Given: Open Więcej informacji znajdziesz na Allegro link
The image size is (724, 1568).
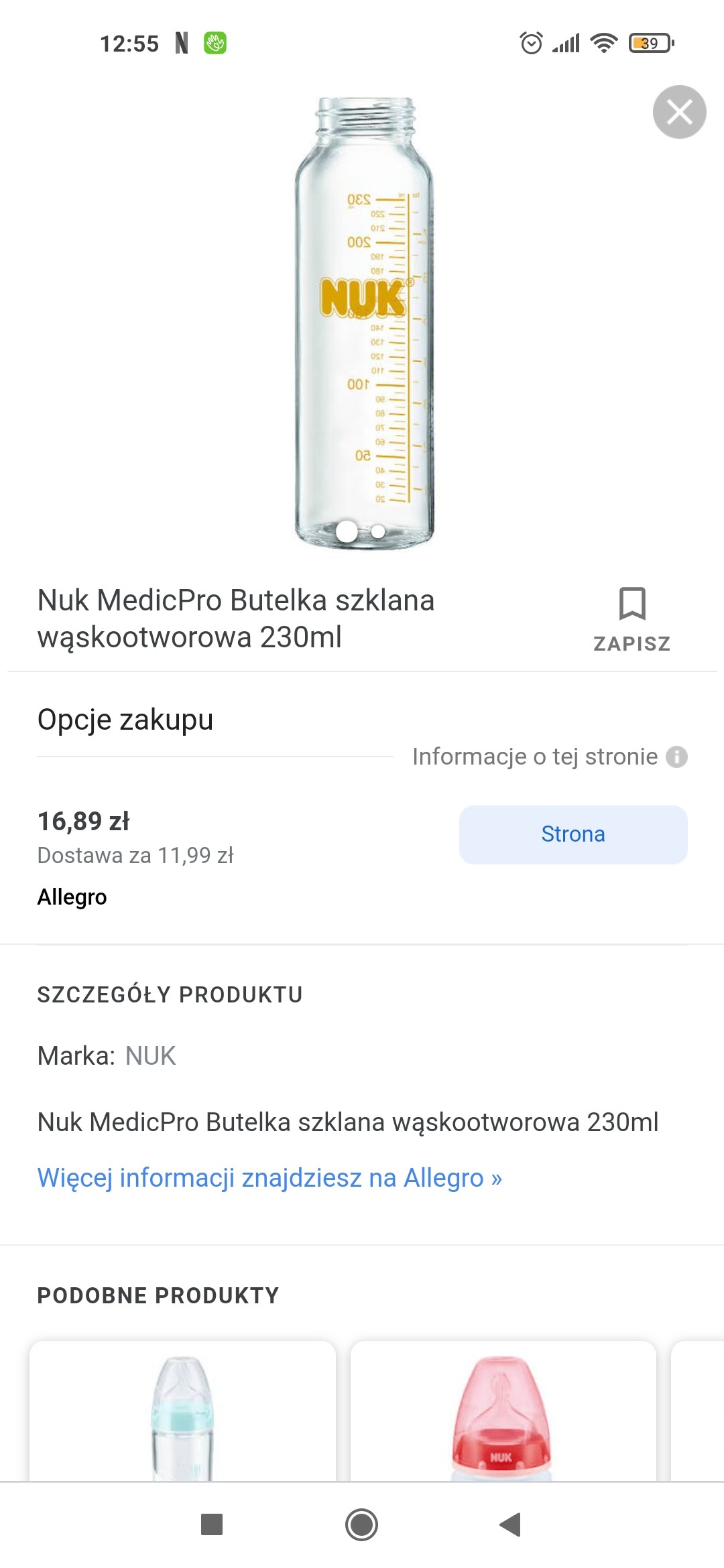Looking at the screenshot, I should (269, 1177).
